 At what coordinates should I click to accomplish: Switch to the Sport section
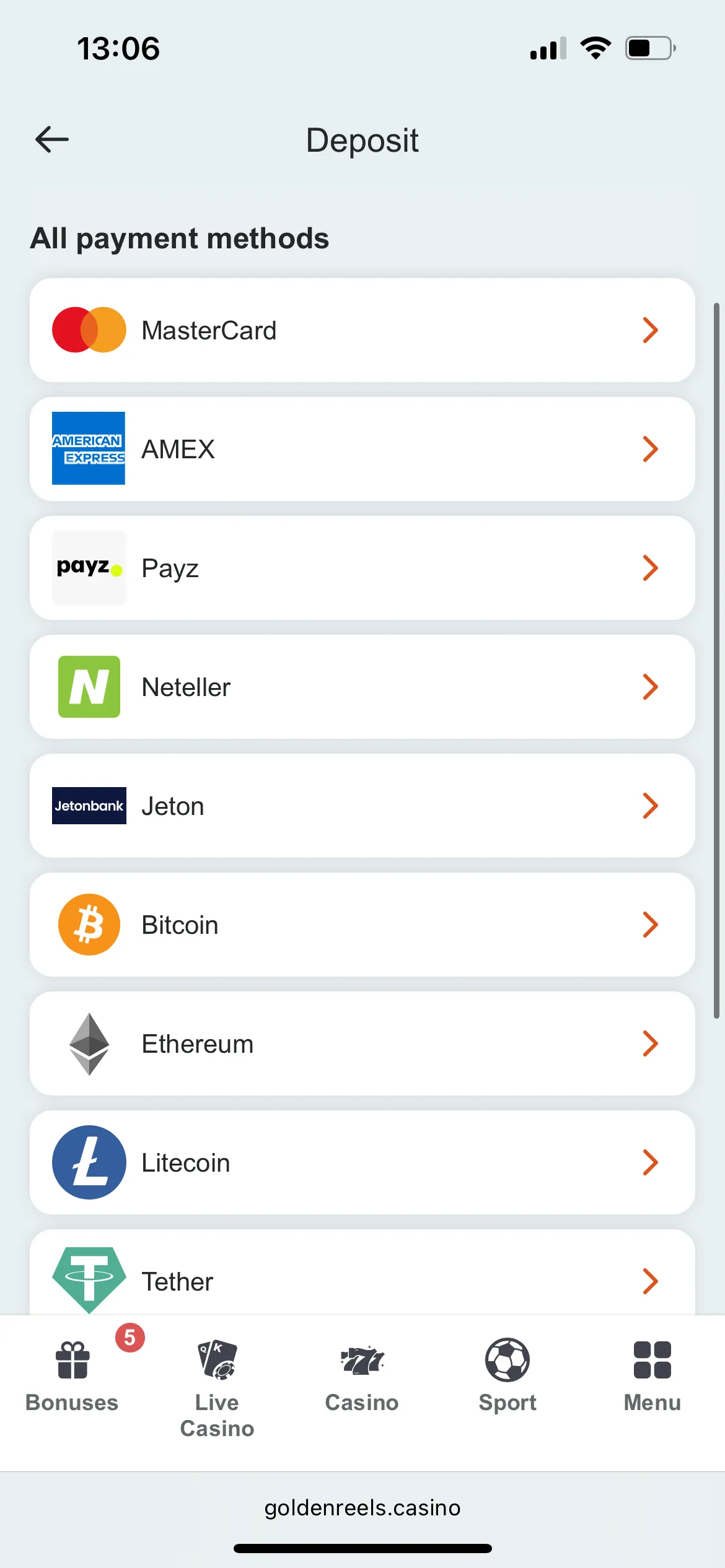point(507,1375)
